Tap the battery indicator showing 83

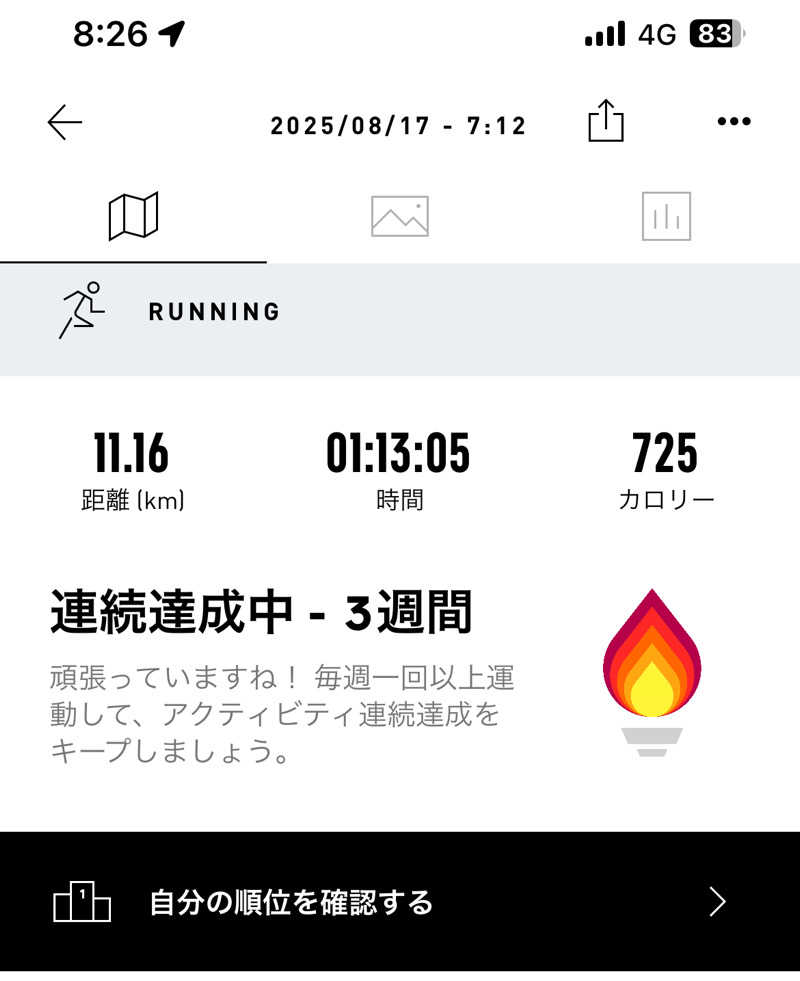click(712, 33)
